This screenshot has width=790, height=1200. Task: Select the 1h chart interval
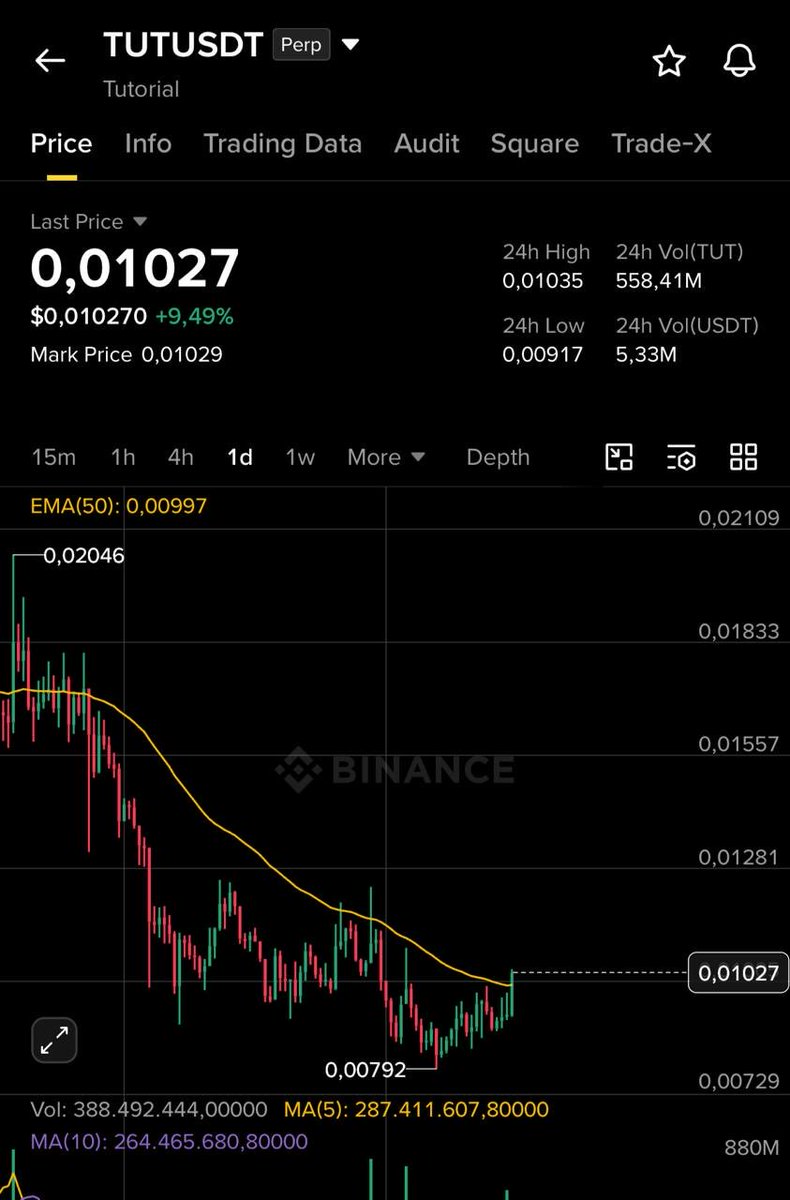(123, 458)
